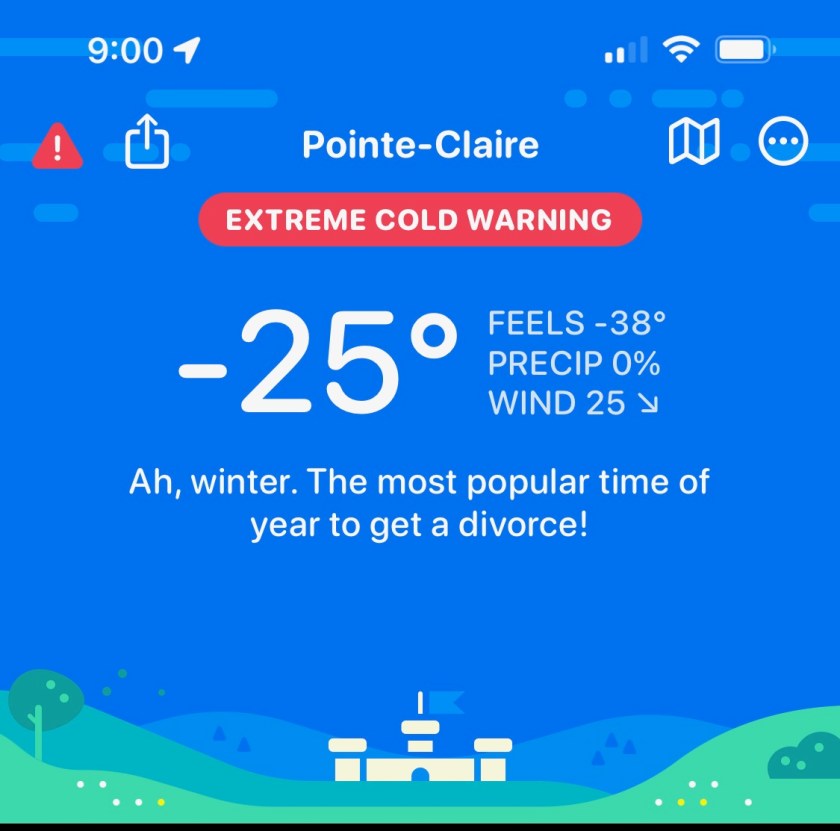Open the Pointe-Claire location selector
Screen dimensions: 840x831
420,145
